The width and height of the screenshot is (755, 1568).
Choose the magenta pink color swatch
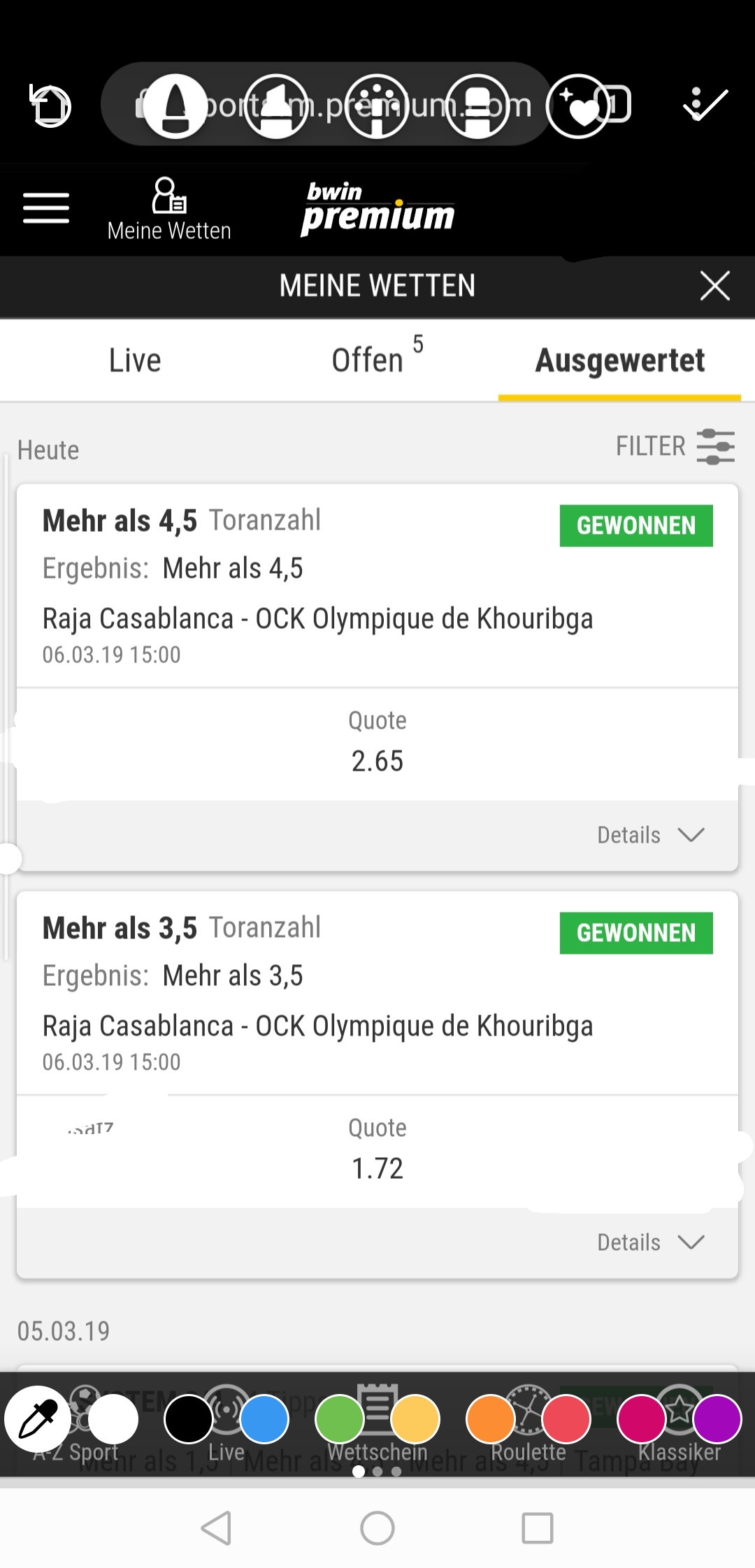click(x=642, y=1419)
